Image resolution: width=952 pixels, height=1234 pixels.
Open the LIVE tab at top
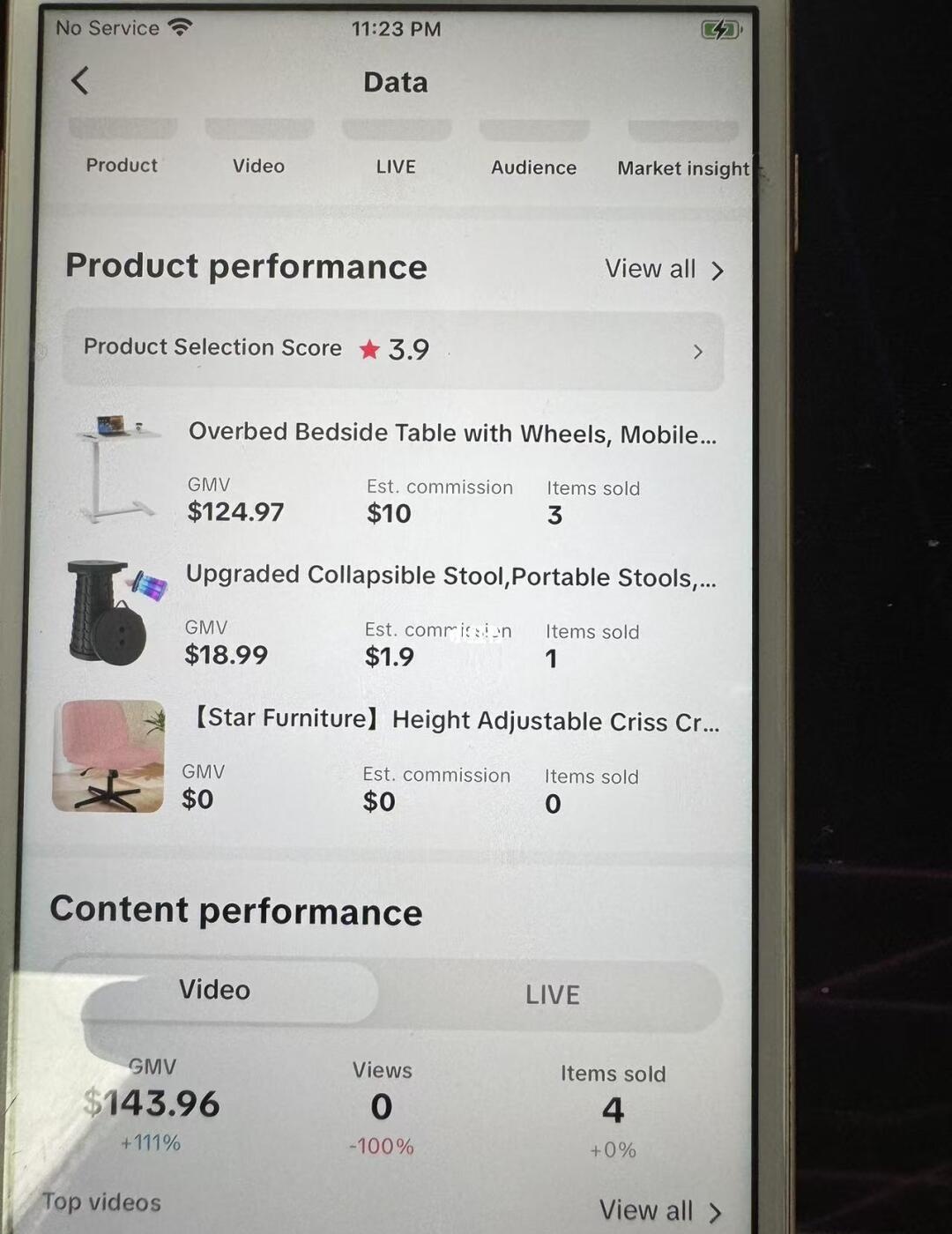tap(396, 167)
